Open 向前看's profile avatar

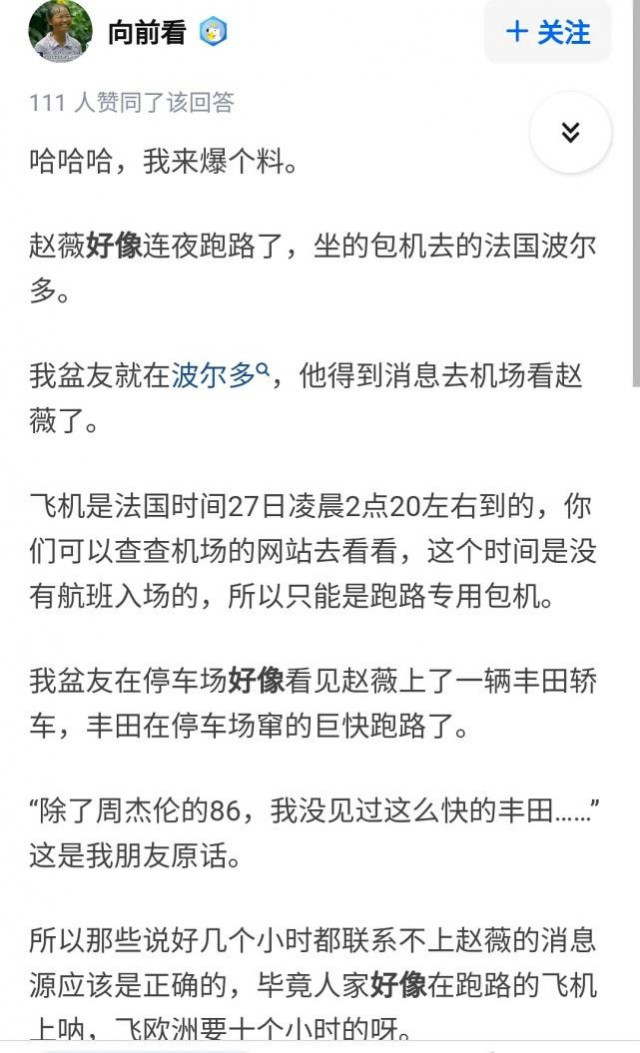pos(60,32)
